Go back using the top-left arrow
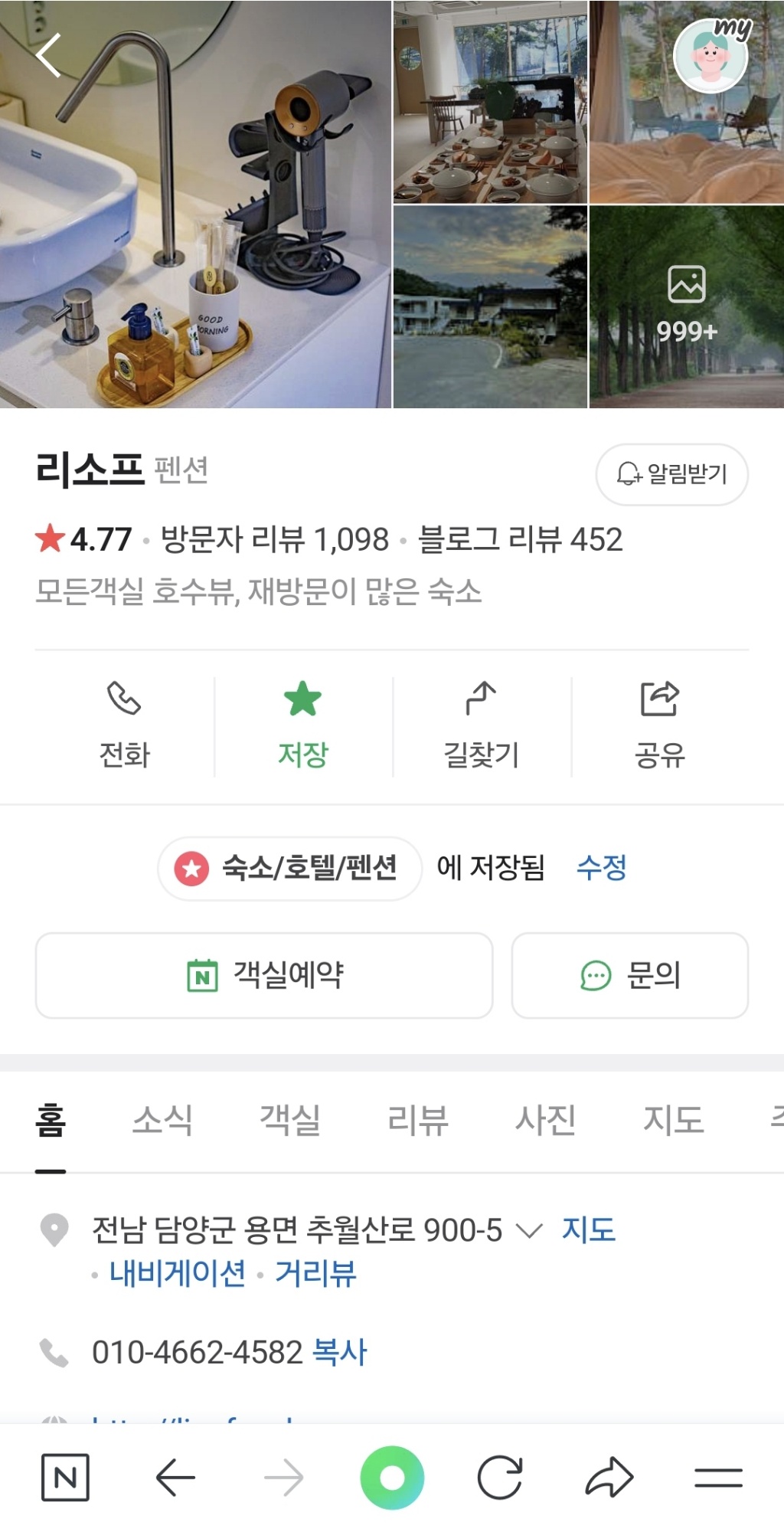Screen dimensions: 784x1532 pyautogui.click(x=49, y=56)
